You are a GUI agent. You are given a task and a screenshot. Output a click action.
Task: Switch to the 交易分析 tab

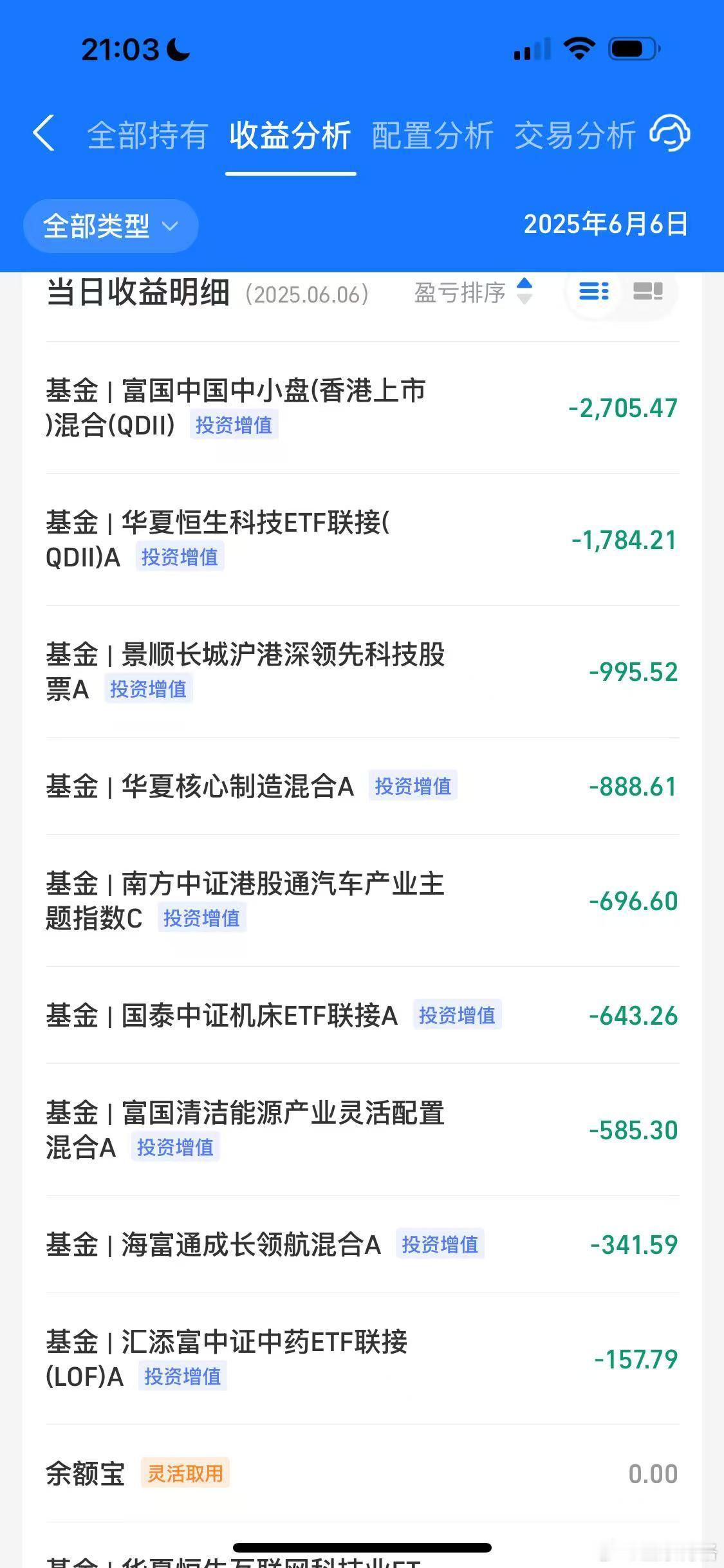coord(575,135)
